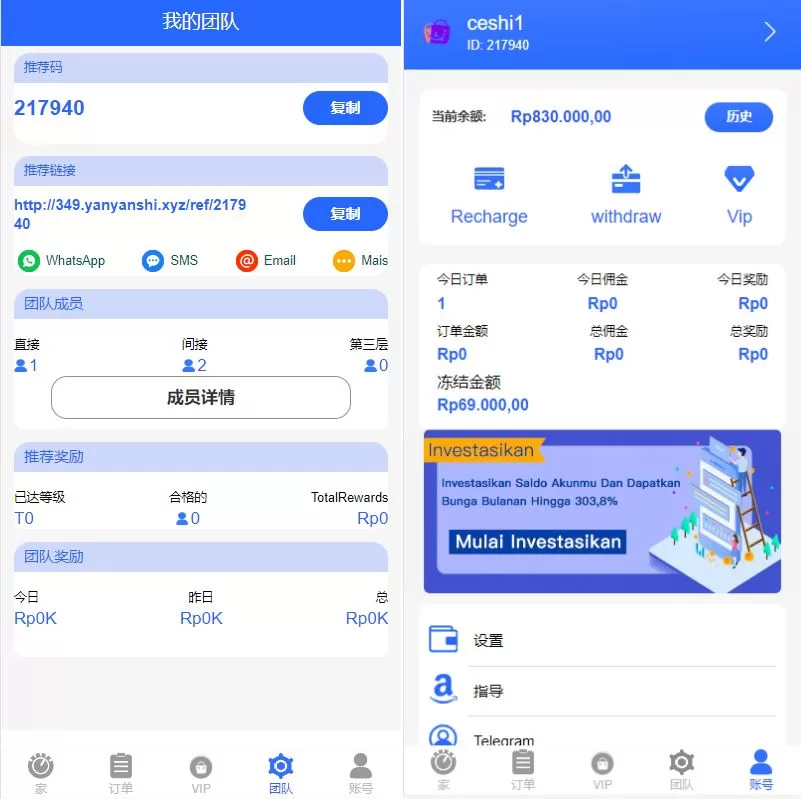View balance 历史 history

[739, 117]
